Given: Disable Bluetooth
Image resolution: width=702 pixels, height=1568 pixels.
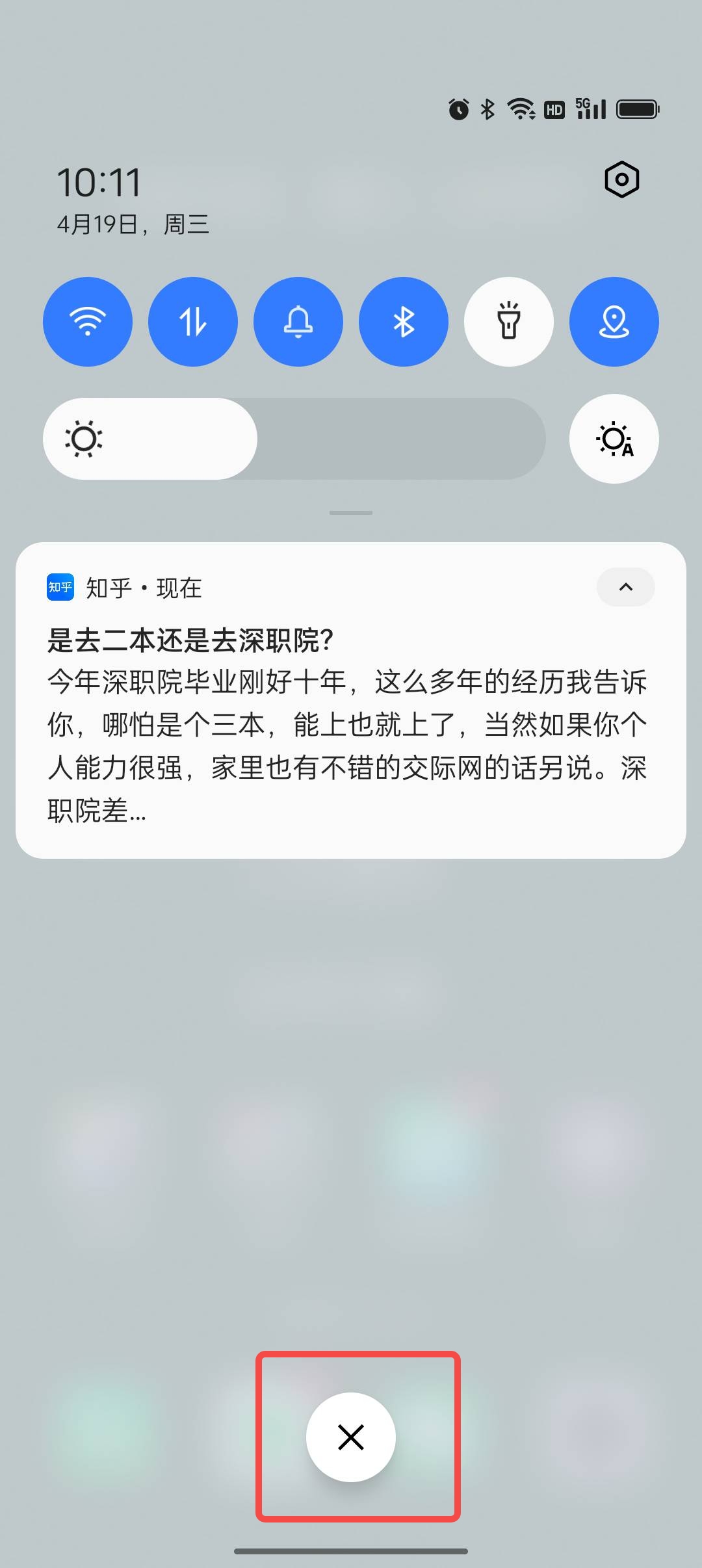Looking at the screenshot, I should pos(404,322).
